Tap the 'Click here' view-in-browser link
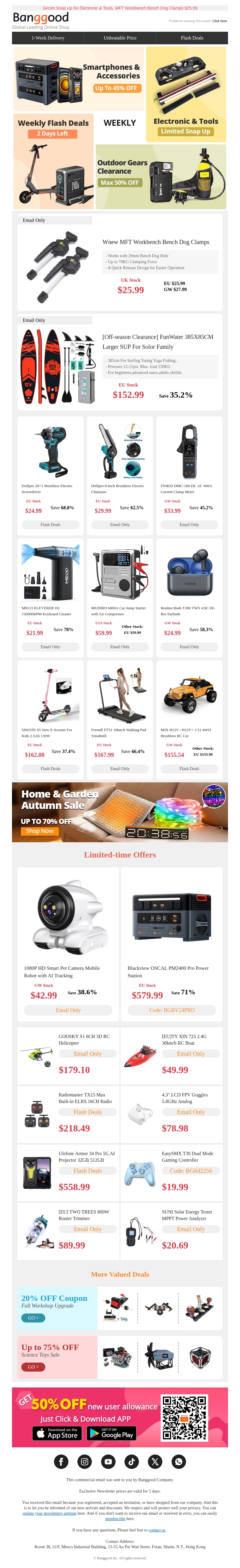This screenshot has height=1568, width=240. 219,21
